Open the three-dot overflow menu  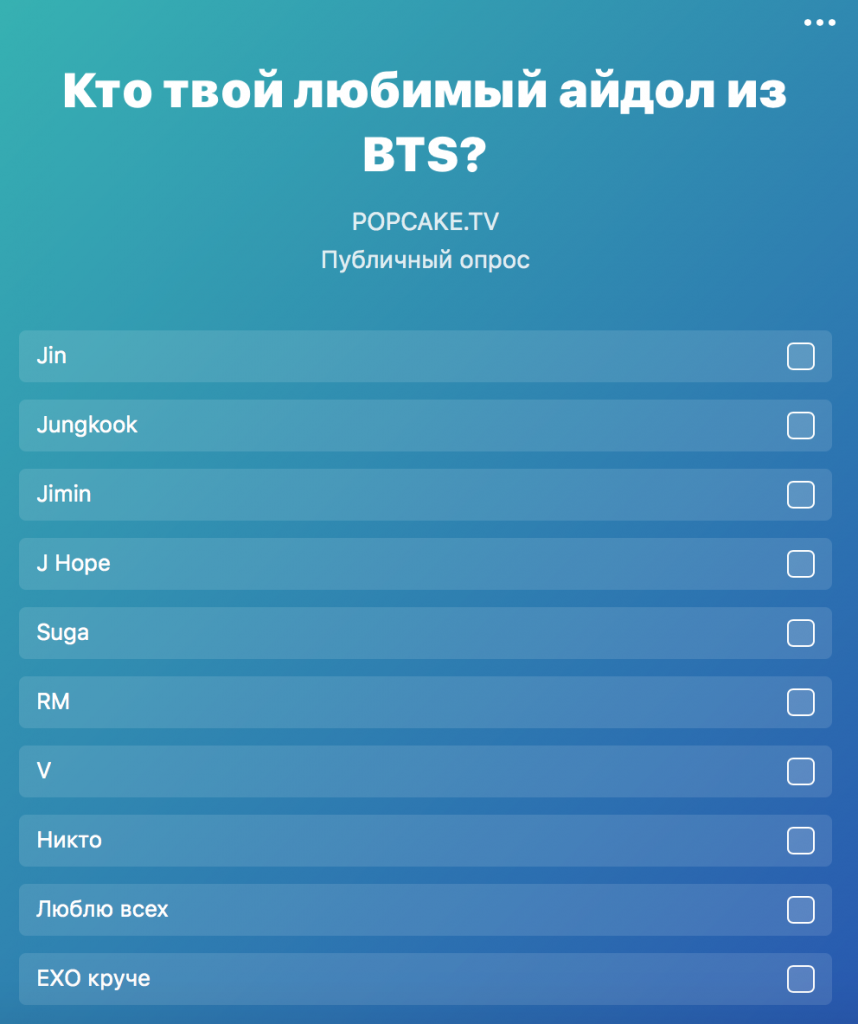(819, 22)
